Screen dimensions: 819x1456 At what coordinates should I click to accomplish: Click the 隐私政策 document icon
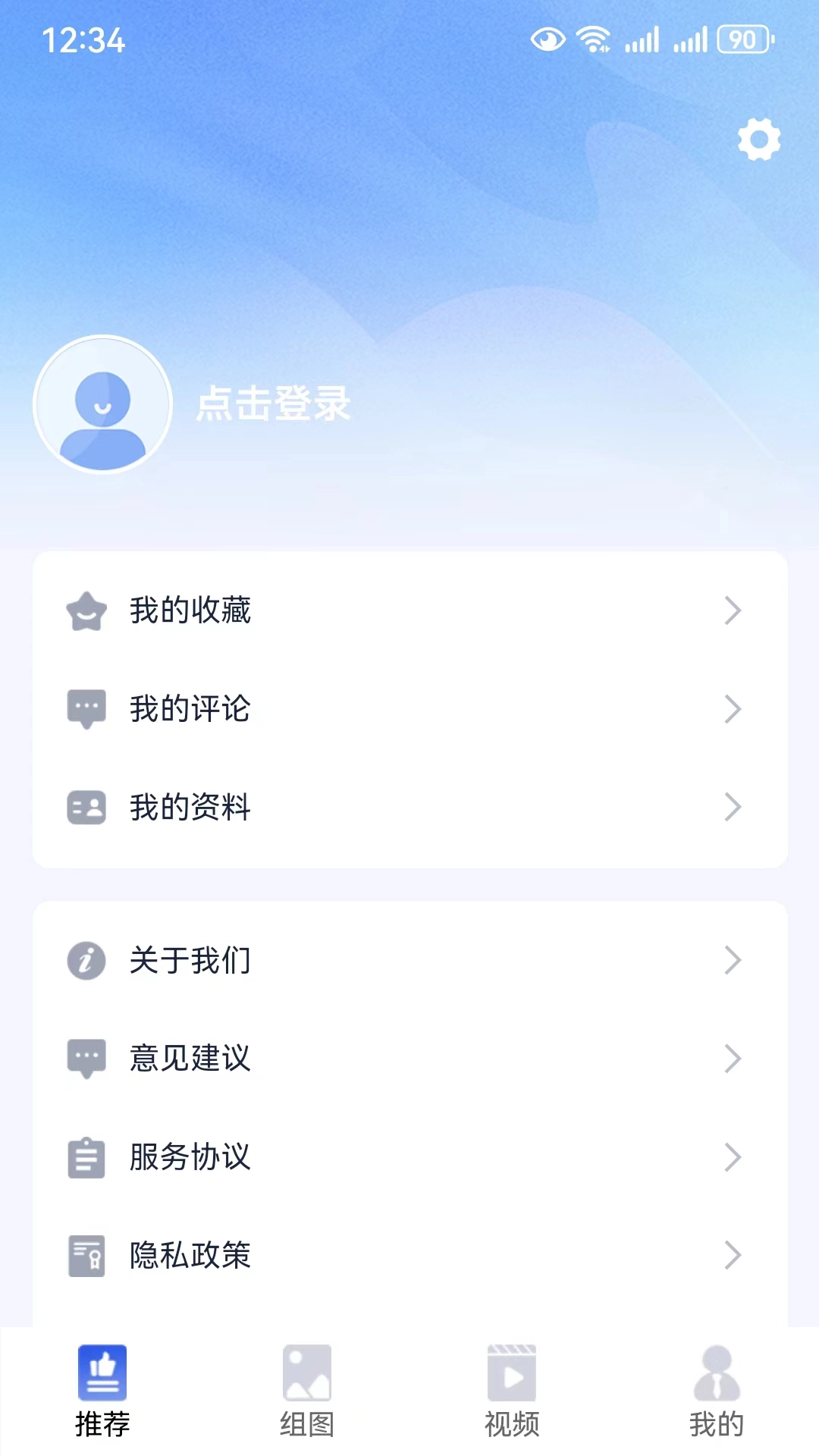pyautogui.click(x=86, y=1255)
